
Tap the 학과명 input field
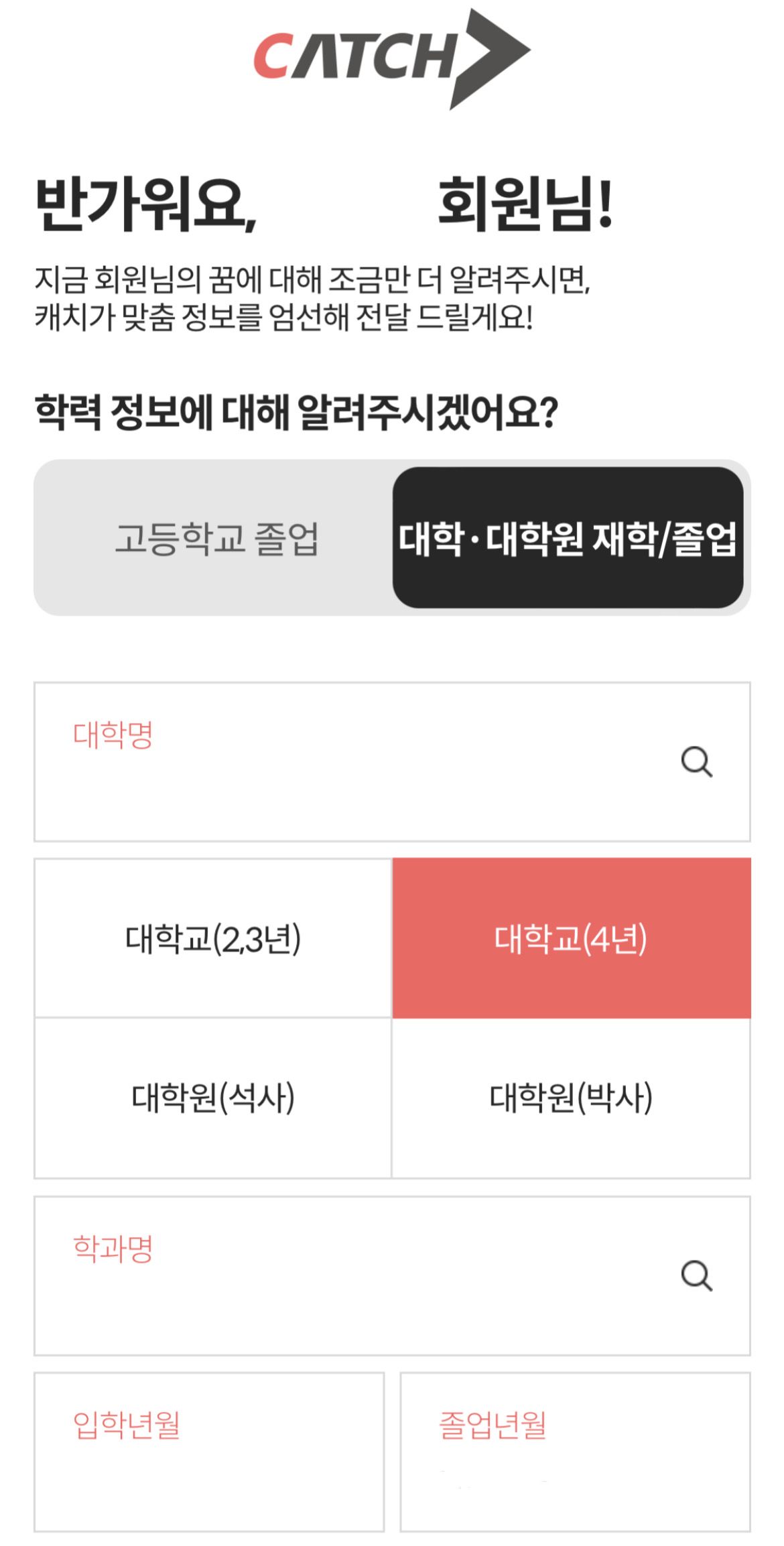pos(335,1275)
